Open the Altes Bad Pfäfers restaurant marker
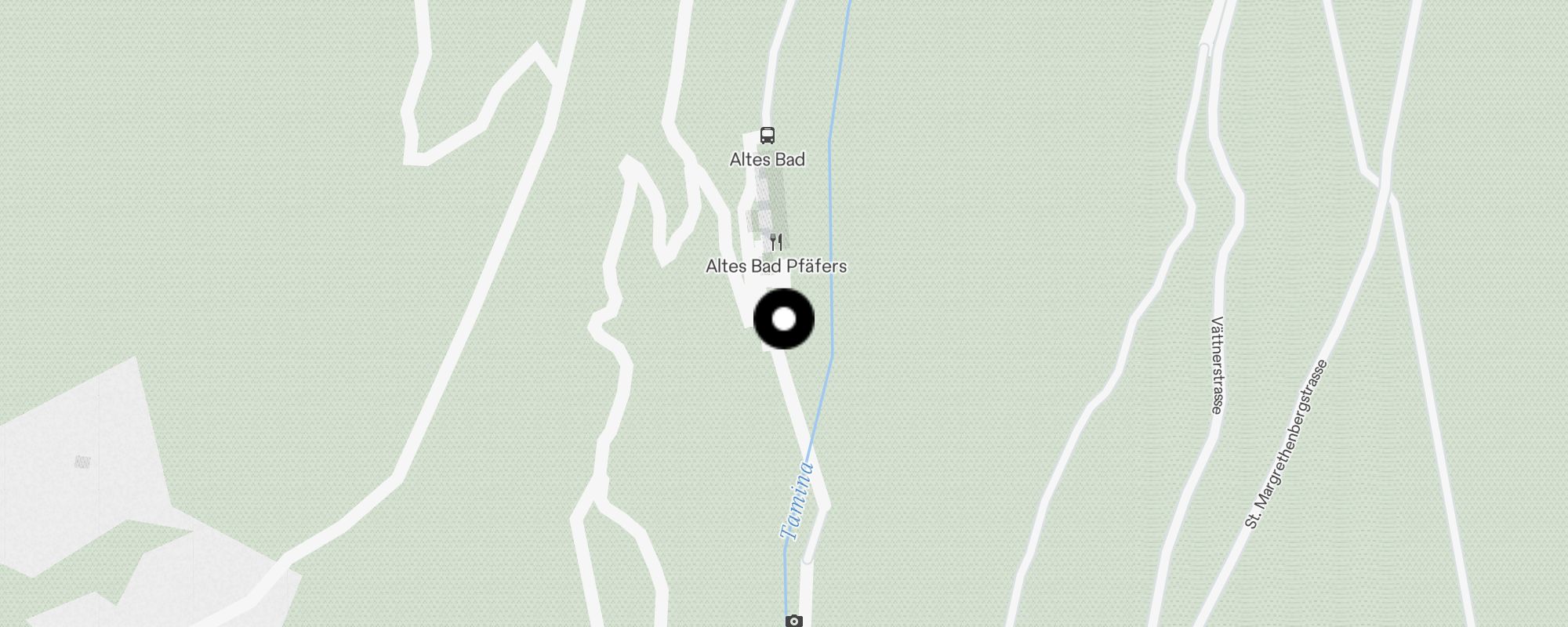Image resolution: width=1568 pixels, height=627 pixels. click(x=776, y=242)
